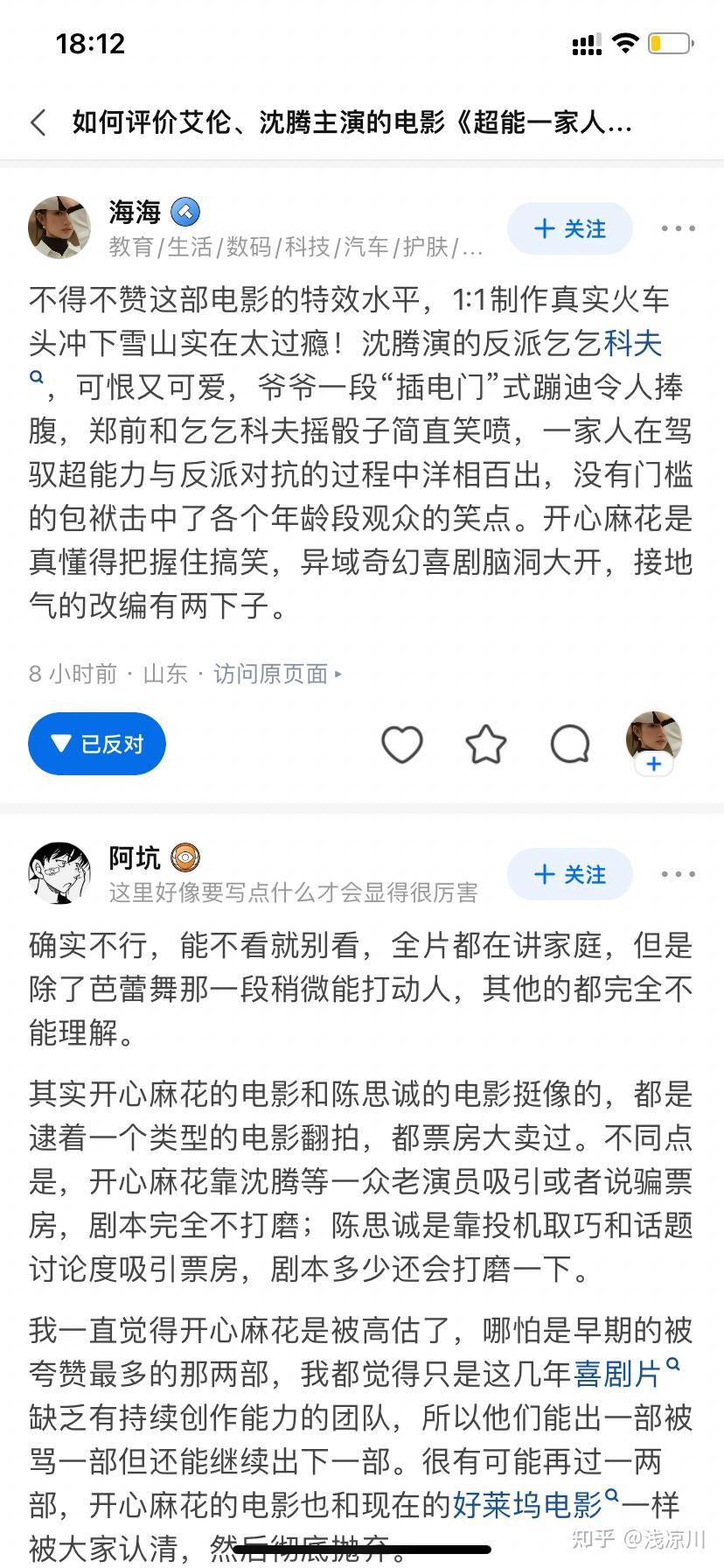Open 阿坑's profile avatar
Screen dimensions: 724x1568
(59, 873)
